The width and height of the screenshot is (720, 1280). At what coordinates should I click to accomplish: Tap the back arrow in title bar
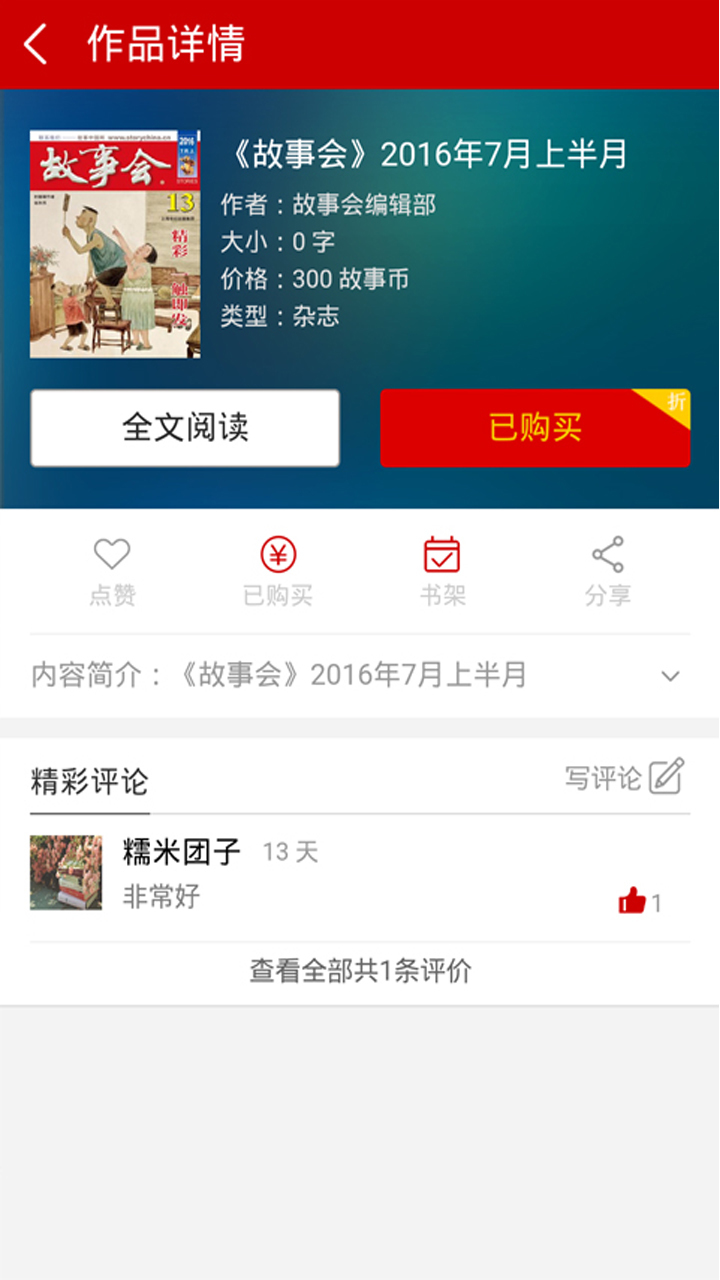[x=36, y=45]
